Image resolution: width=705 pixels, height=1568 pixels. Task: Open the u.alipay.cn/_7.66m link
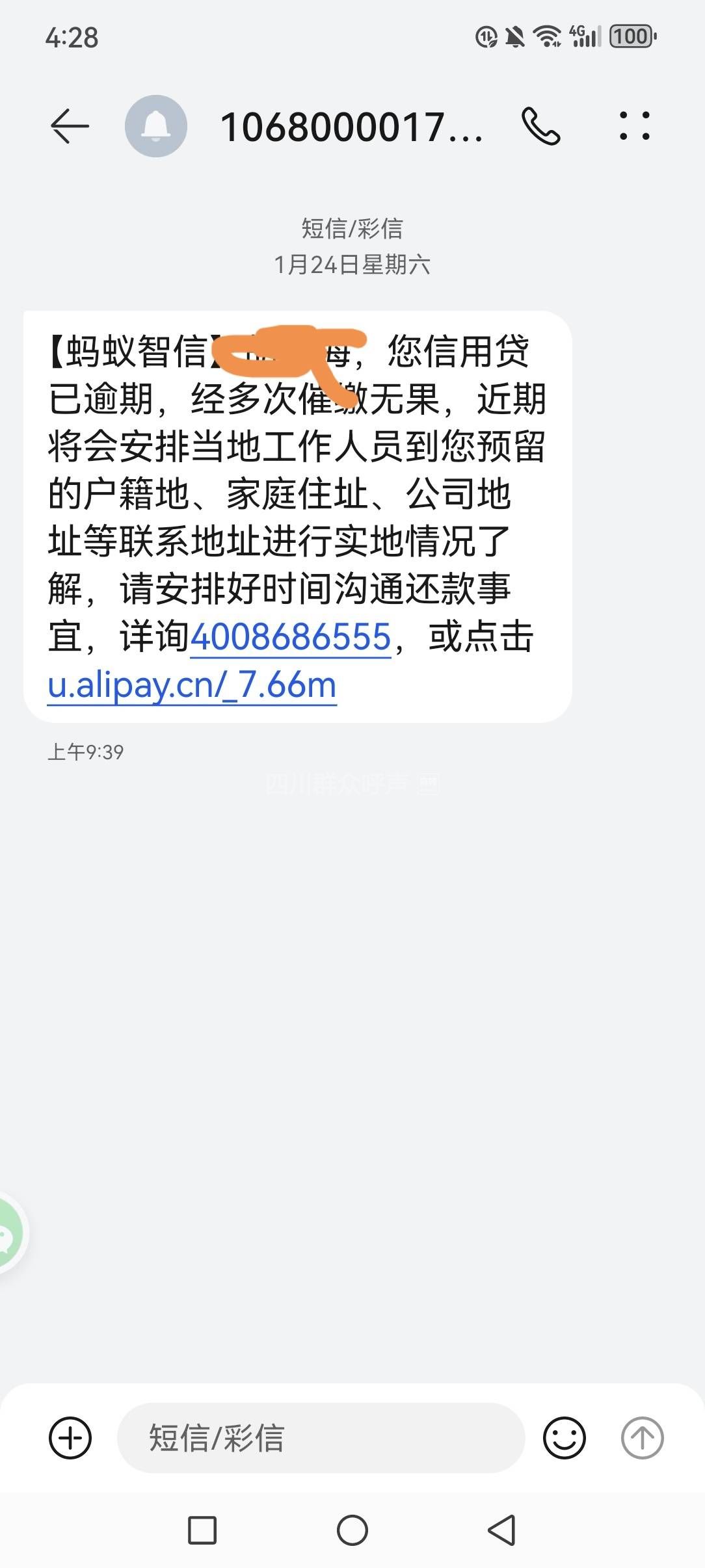coord(193,685)
